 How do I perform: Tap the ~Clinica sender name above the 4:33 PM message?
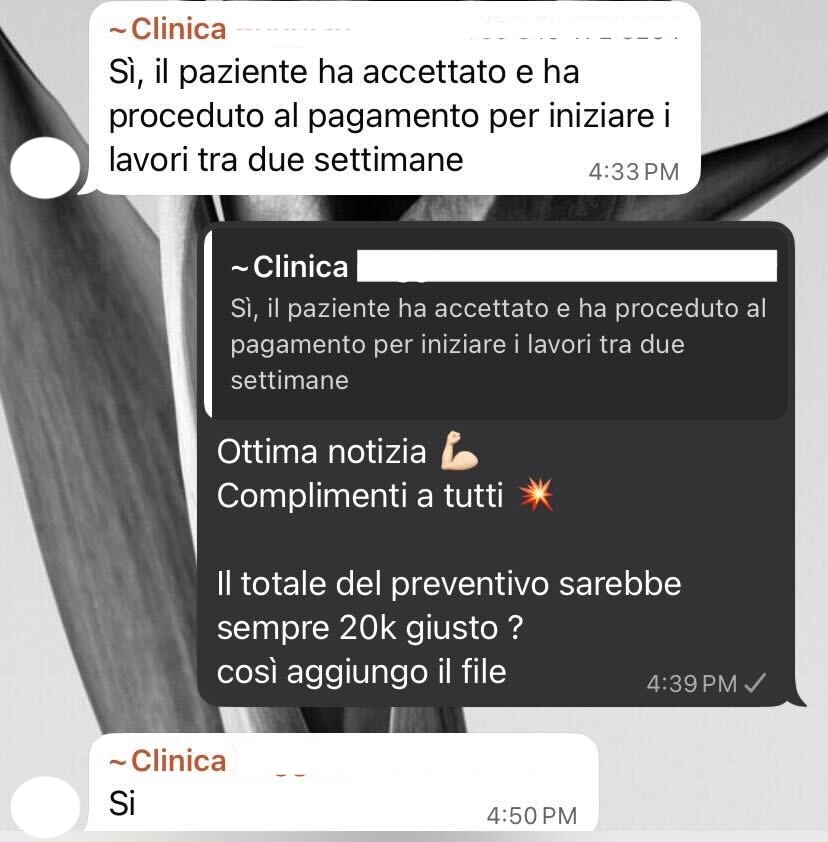pyautogui.click(x=167, y=29)
